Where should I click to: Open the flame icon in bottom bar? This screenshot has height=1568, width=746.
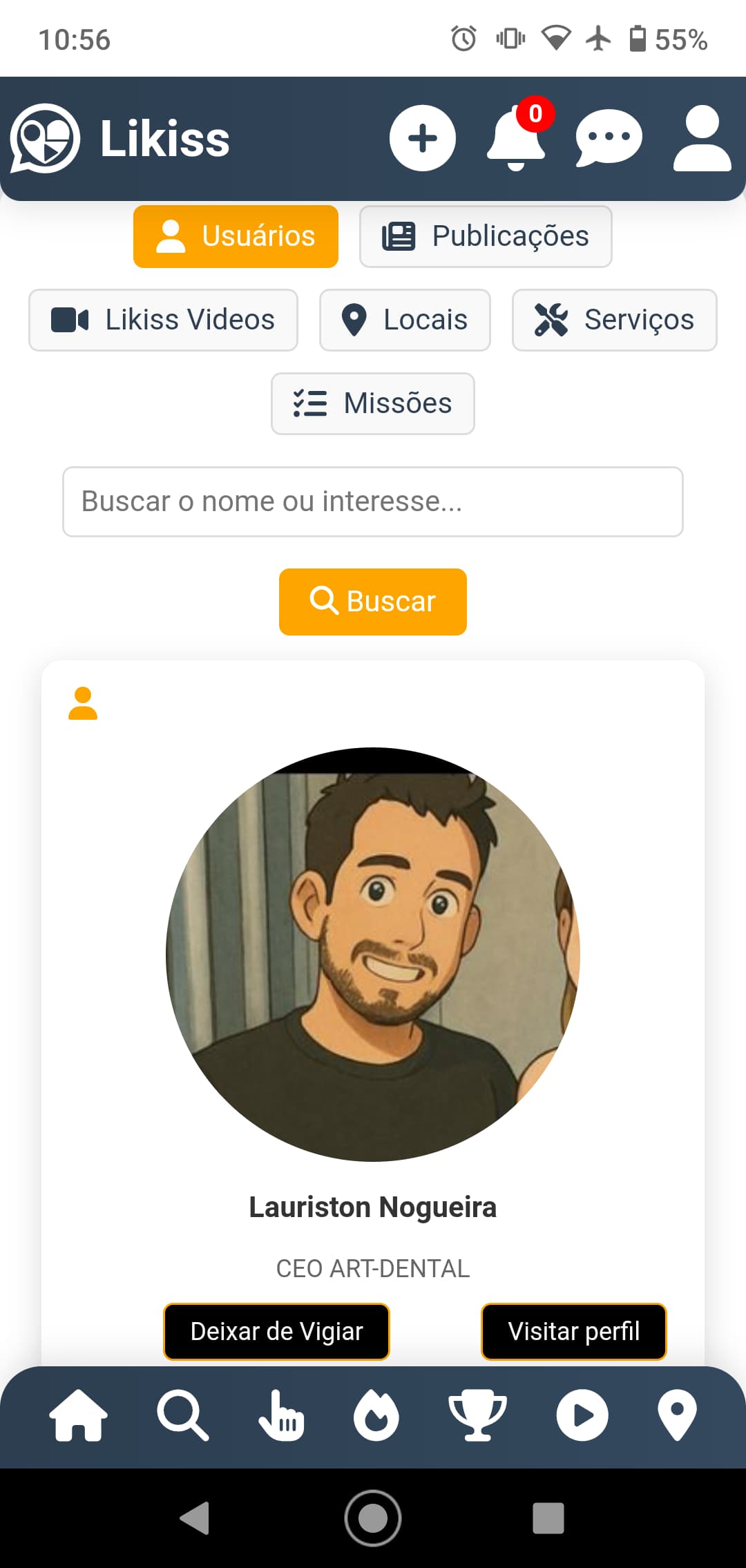[x=376, y=1415]
